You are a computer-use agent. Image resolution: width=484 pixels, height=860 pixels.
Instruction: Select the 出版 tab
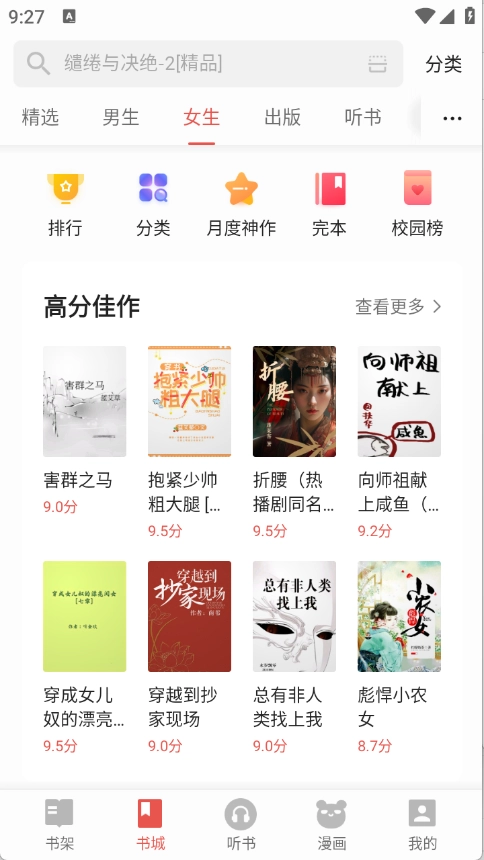click(282, 117)
